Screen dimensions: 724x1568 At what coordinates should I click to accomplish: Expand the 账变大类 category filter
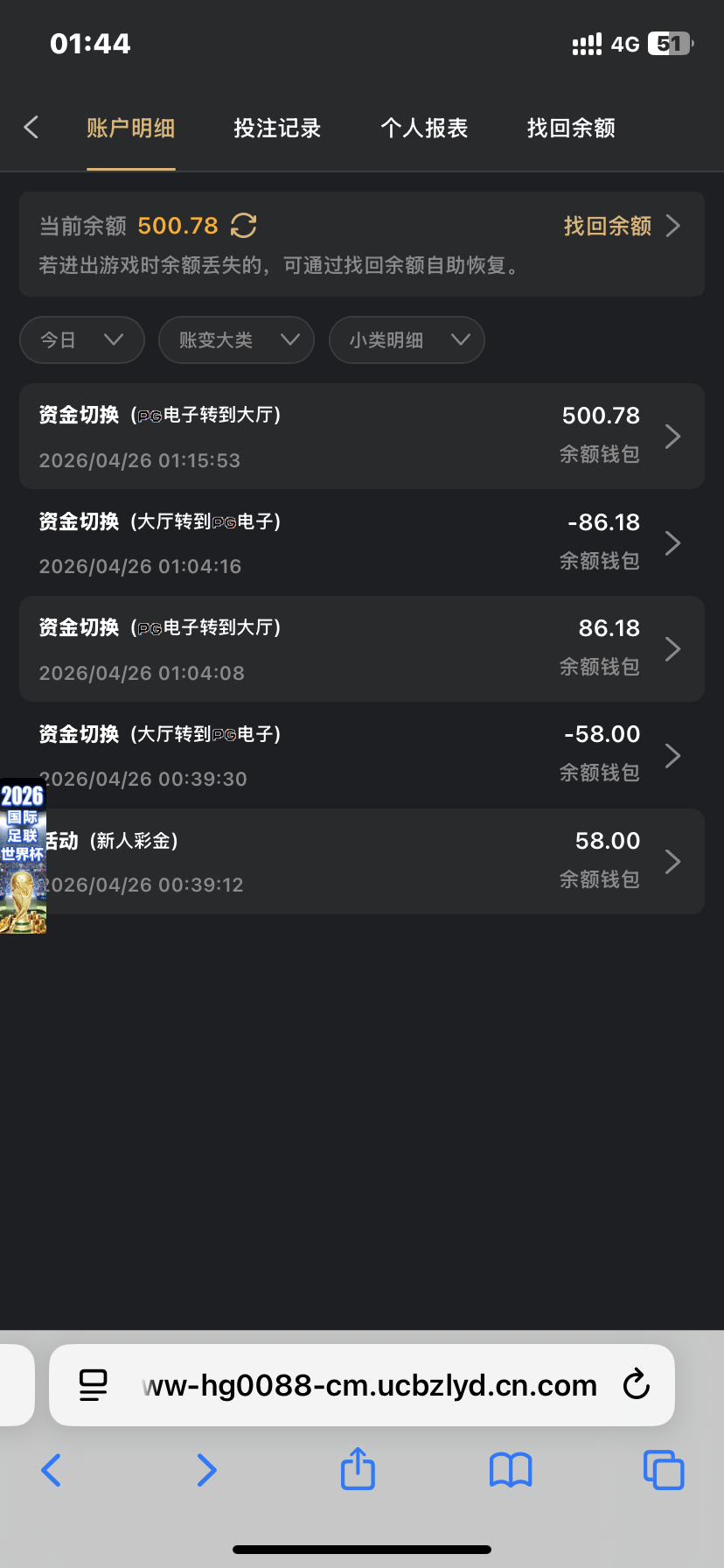click(236, 340)
